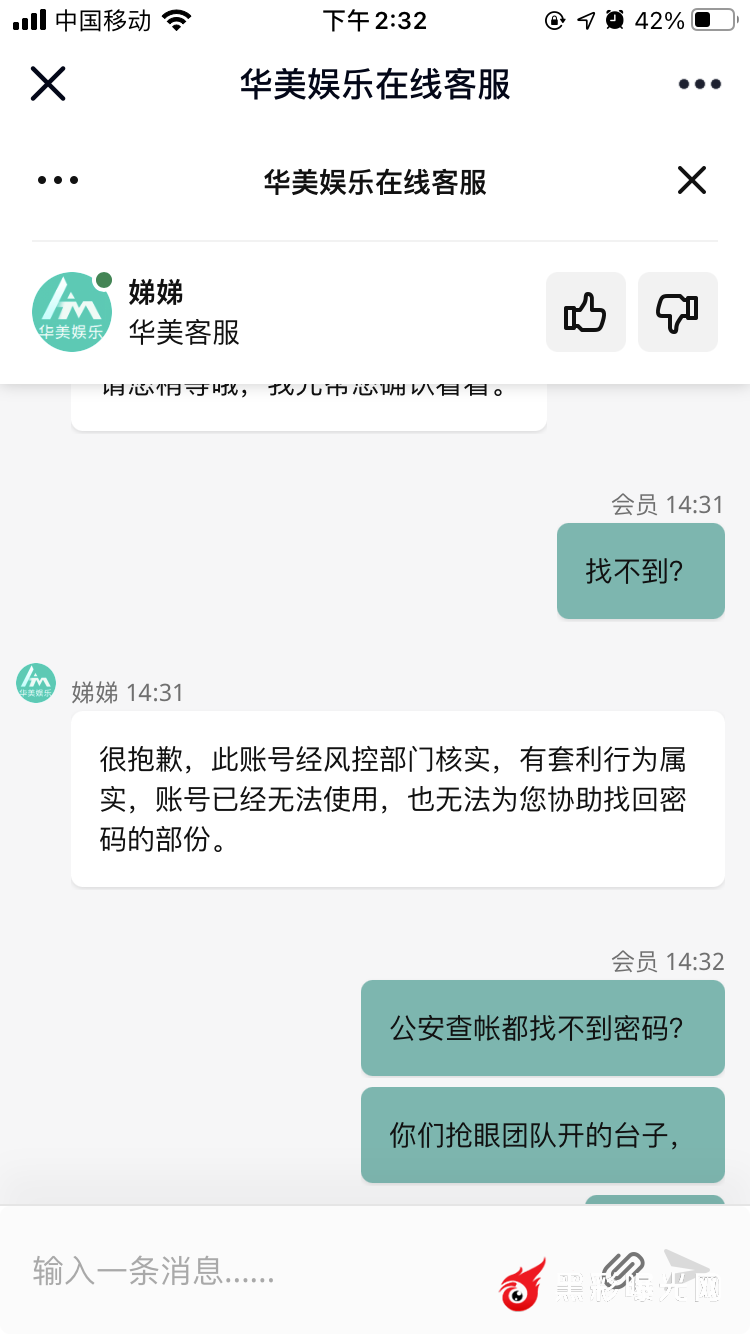Tap the message input field
Viewport: 750px width, 1334px height.
[x=250, y=1271]
